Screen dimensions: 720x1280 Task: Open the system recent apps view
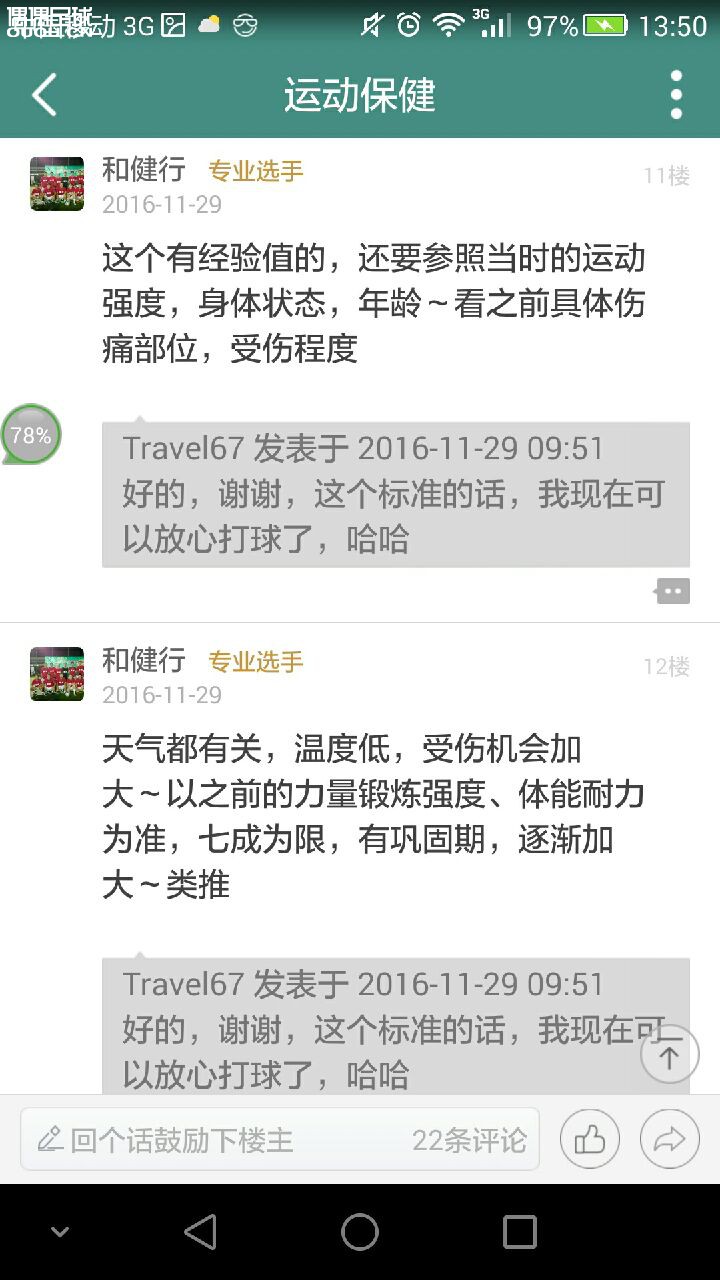pyautogui.click(x=519, y=1232)
